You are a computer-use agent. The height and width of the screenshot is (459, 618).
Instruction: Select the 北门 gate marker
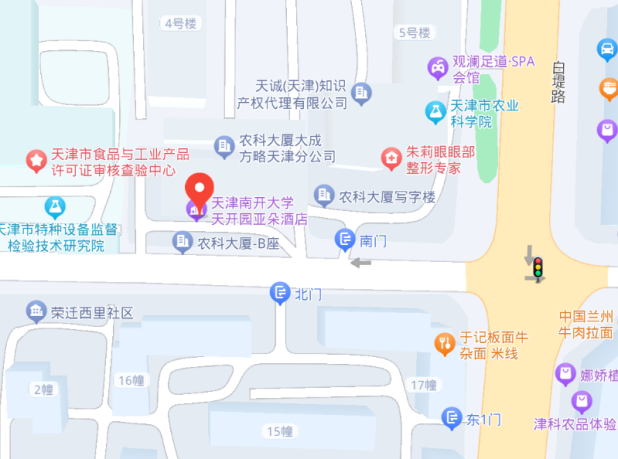tap(280, 293)
